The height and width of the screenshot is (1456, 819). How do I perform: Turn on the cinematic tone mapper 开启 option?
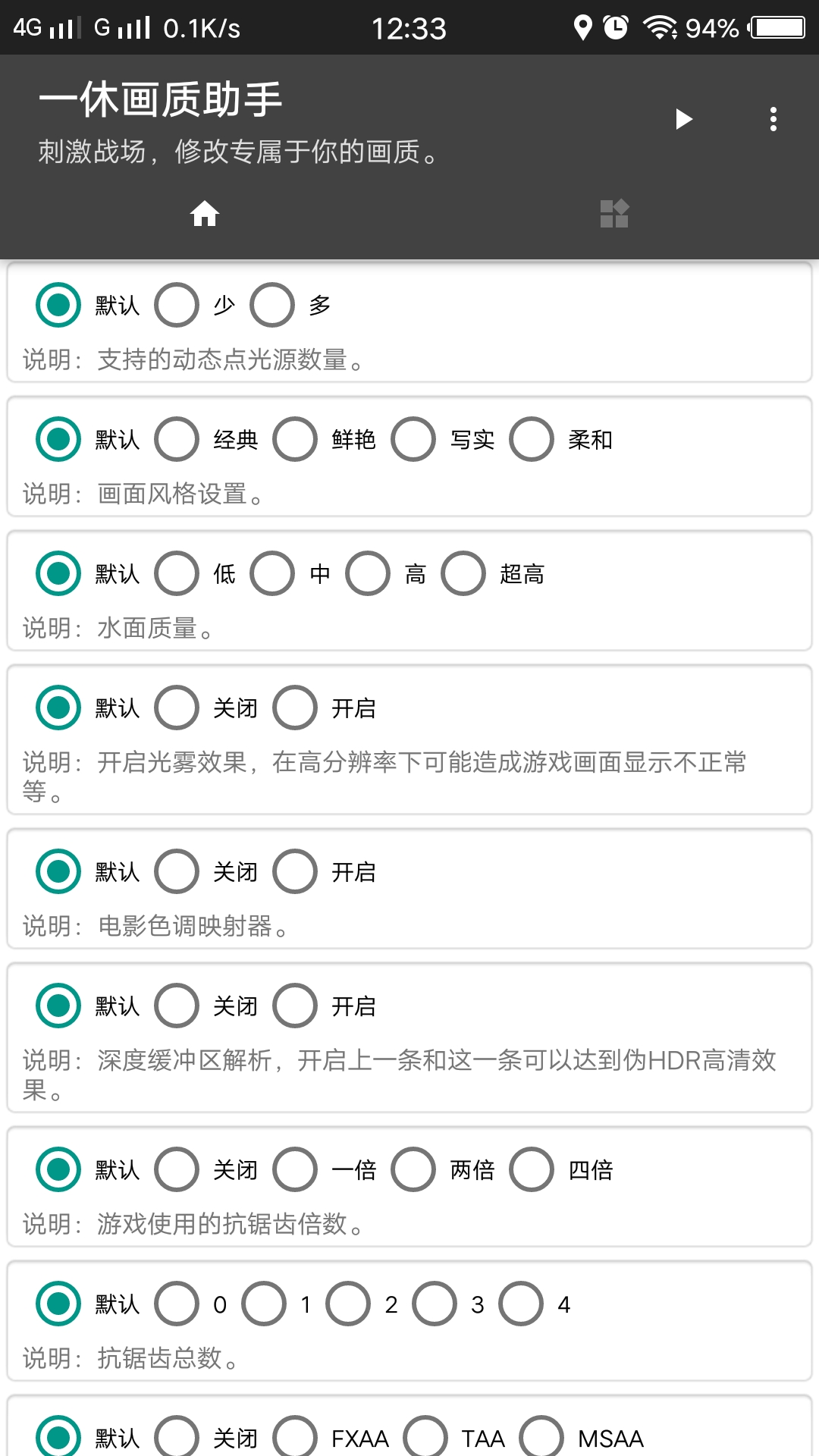pos(295,871)
